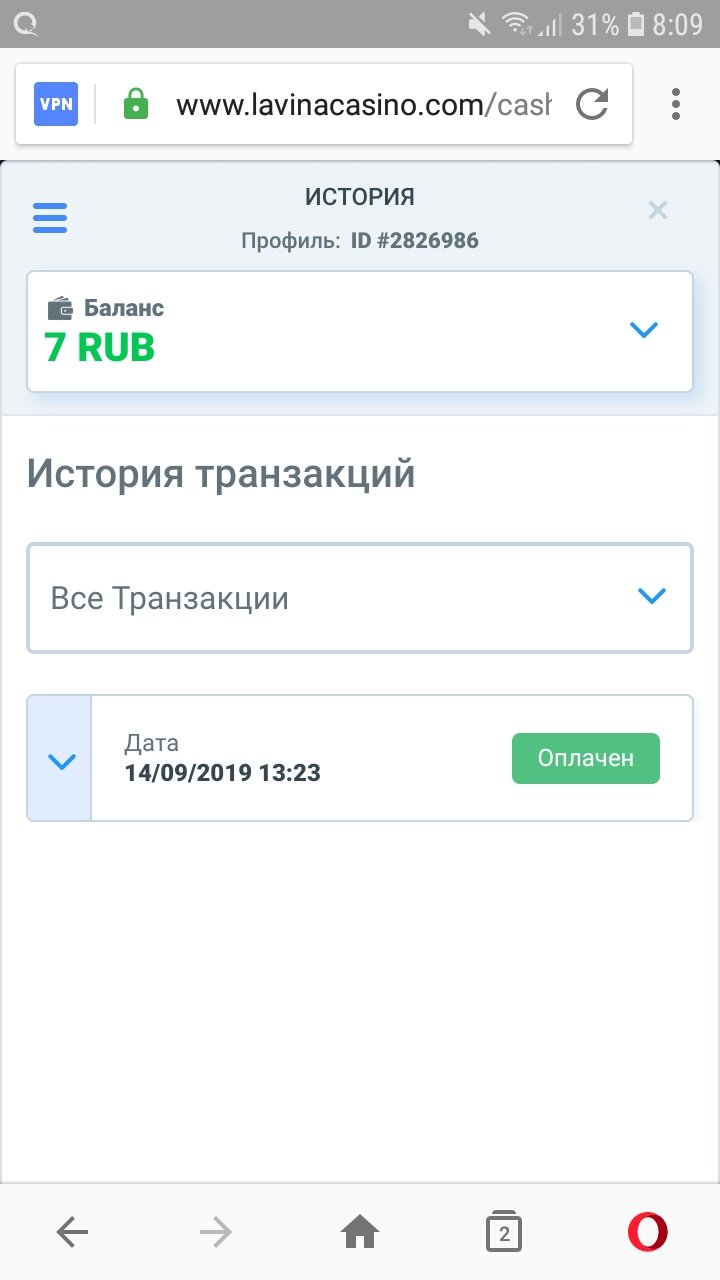The width and height of the screenshot is (720, 1280).
Task: Tap the Оплачен status badge
Action: pos(585,758)
